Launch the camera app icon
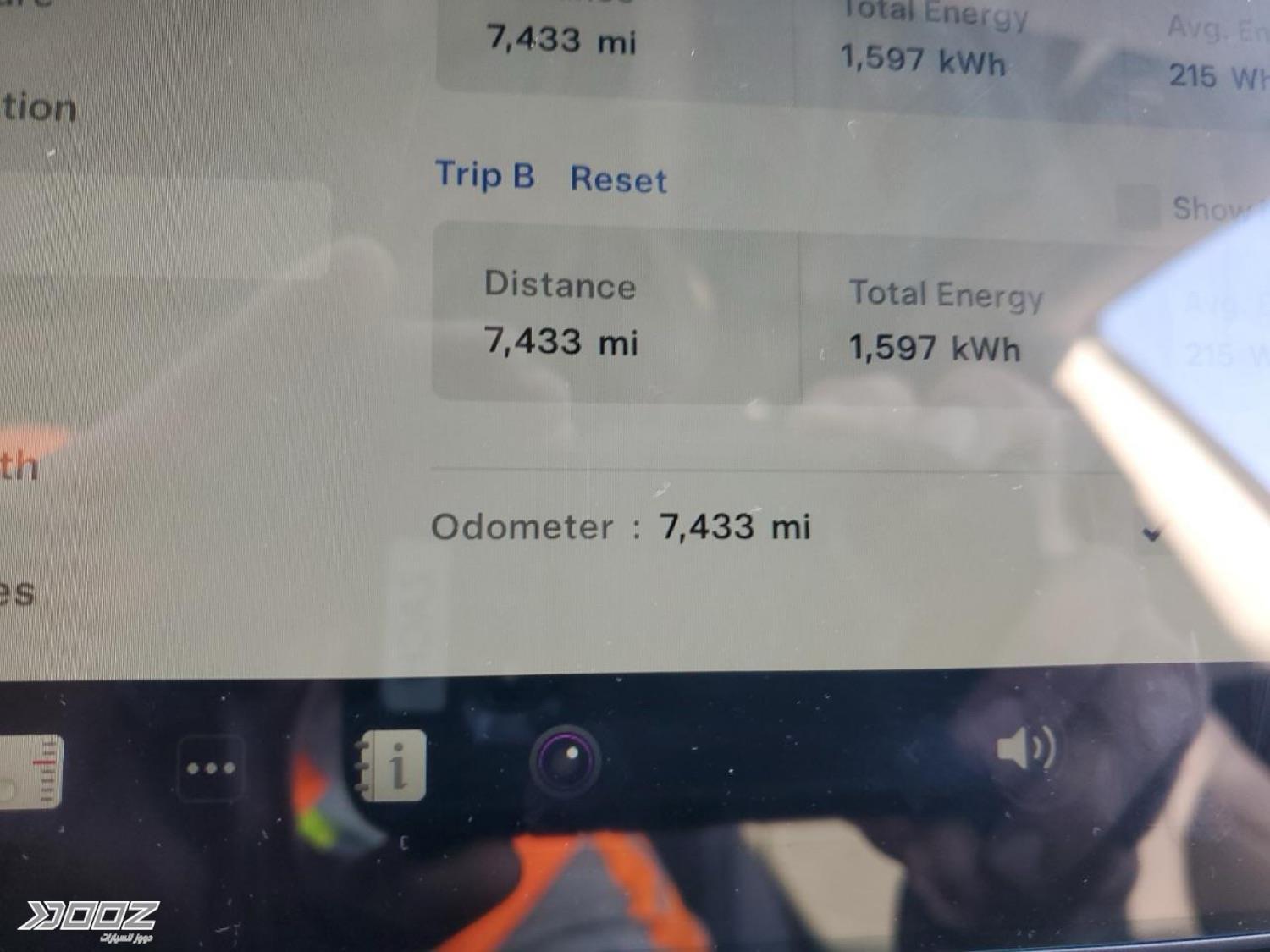This screenshot has width=1270, height=952. click(x=566, y=759)
